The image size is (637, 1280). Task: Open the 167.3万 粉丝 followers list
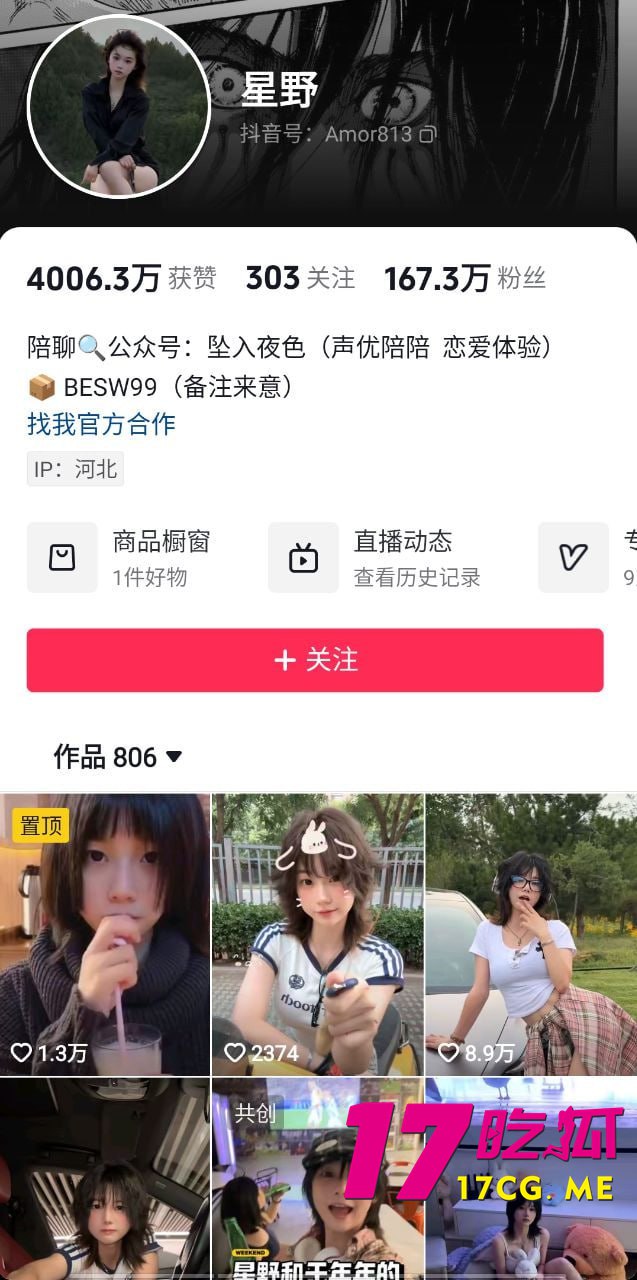tap(465, 278)
